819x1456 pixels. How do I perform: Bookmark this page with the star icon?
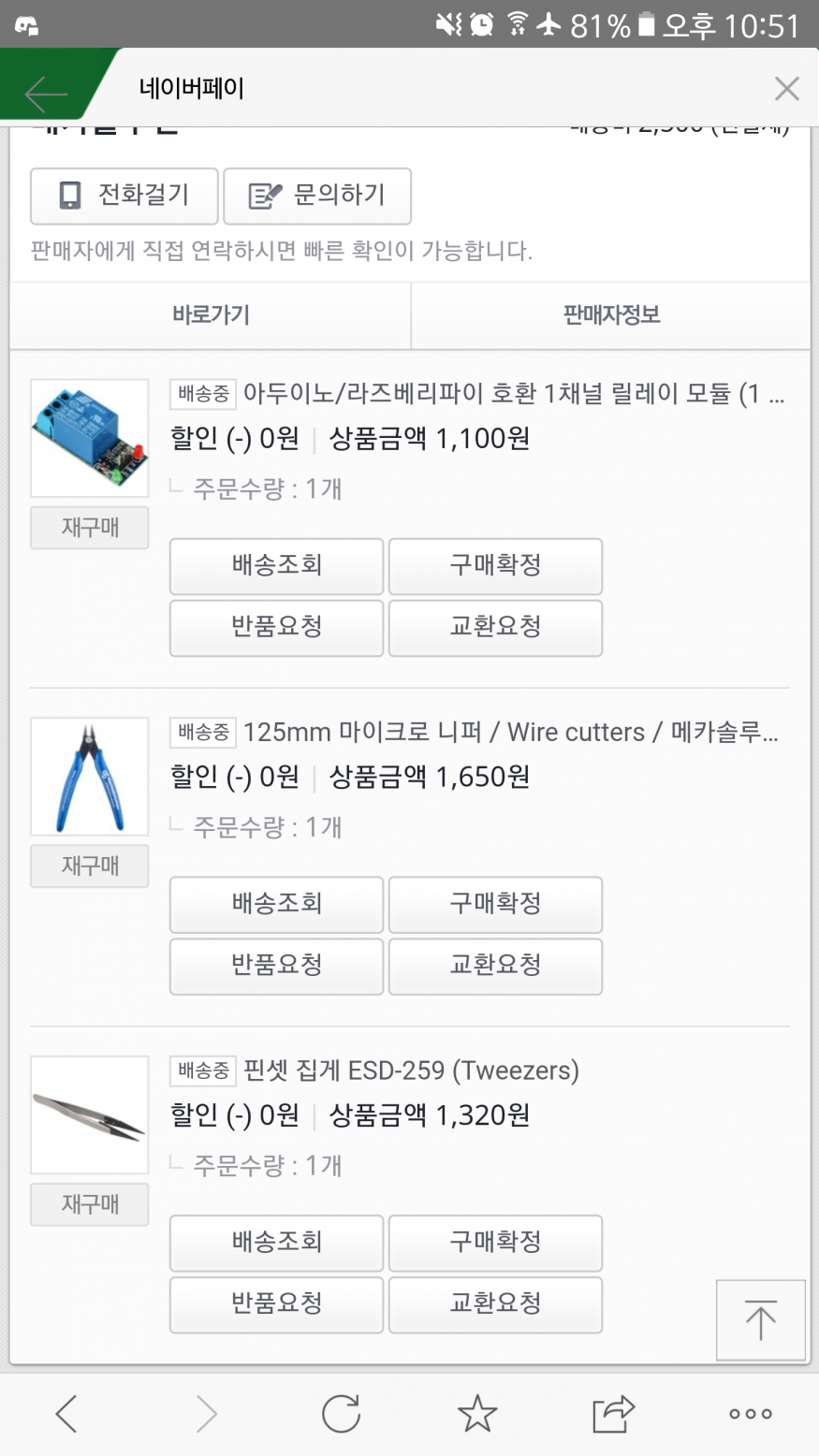(x=477, y=1413)
